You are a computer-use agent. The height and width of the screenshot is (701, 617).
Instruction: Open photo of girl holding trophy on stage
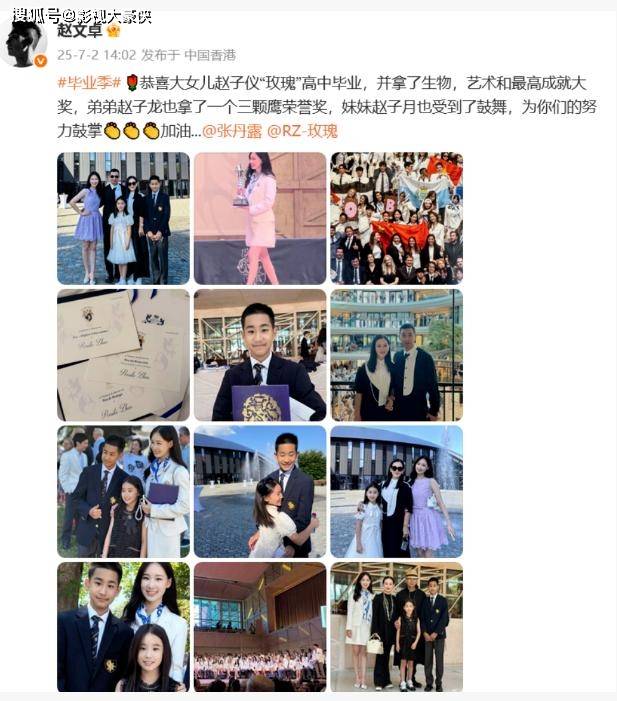pos(260,218)
